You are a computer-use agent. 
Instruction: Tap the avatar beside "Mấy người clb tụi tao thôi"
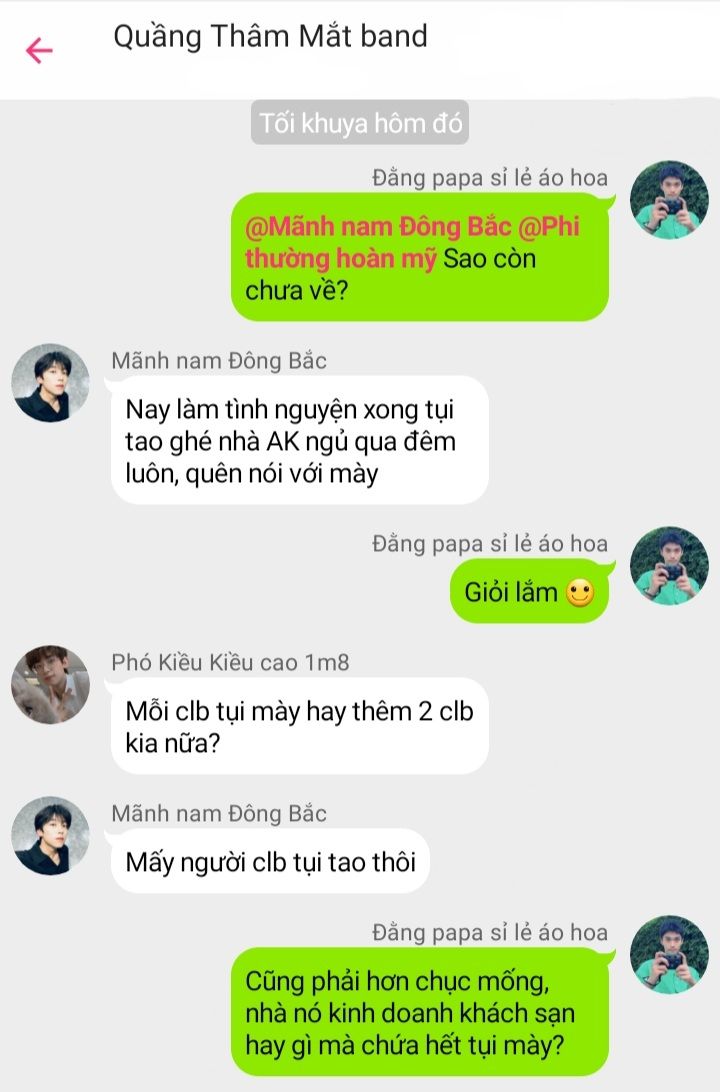click(50, 836)
